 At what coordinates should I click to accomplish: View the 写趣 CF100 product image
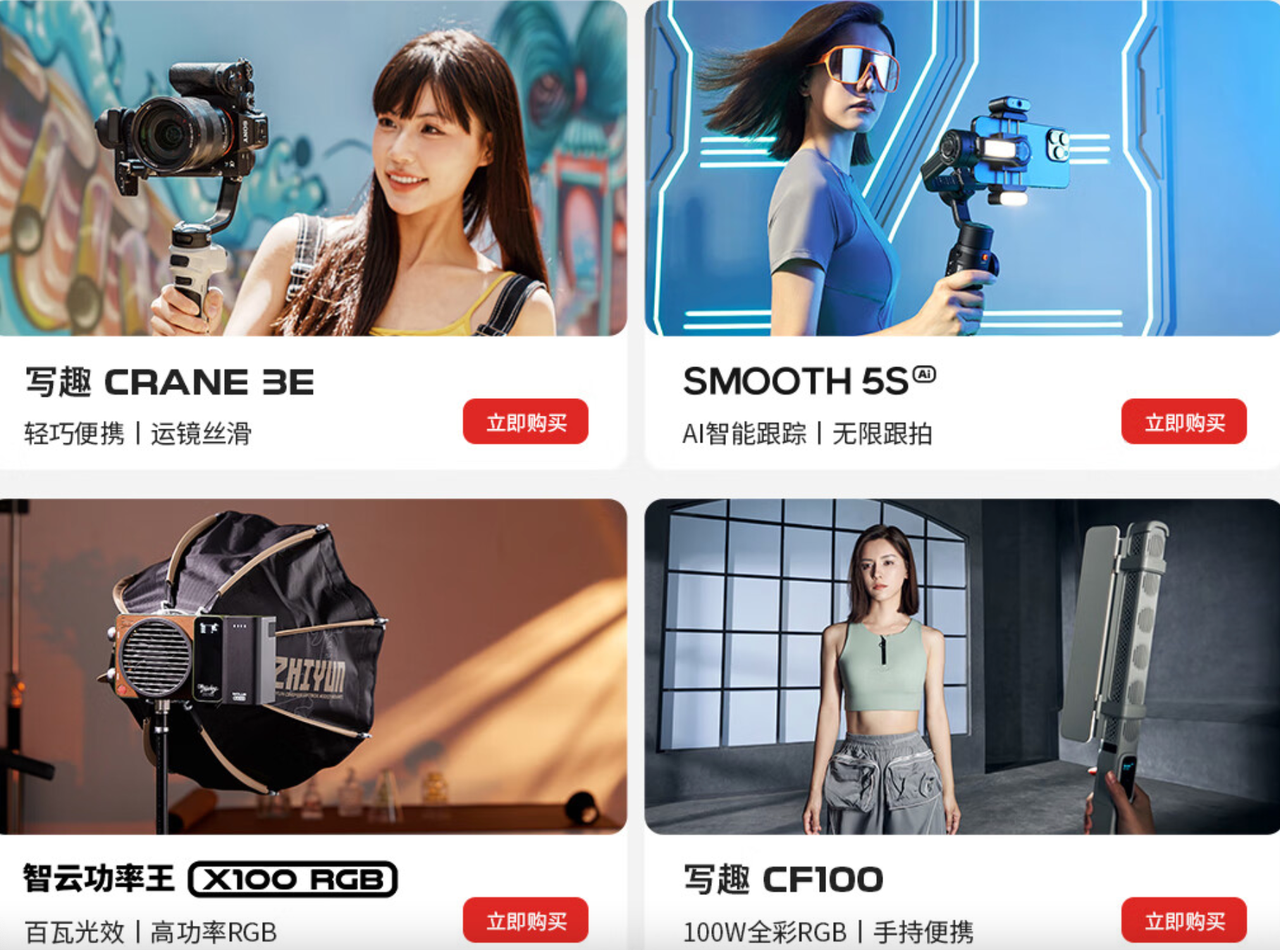[x=962, y=666]
